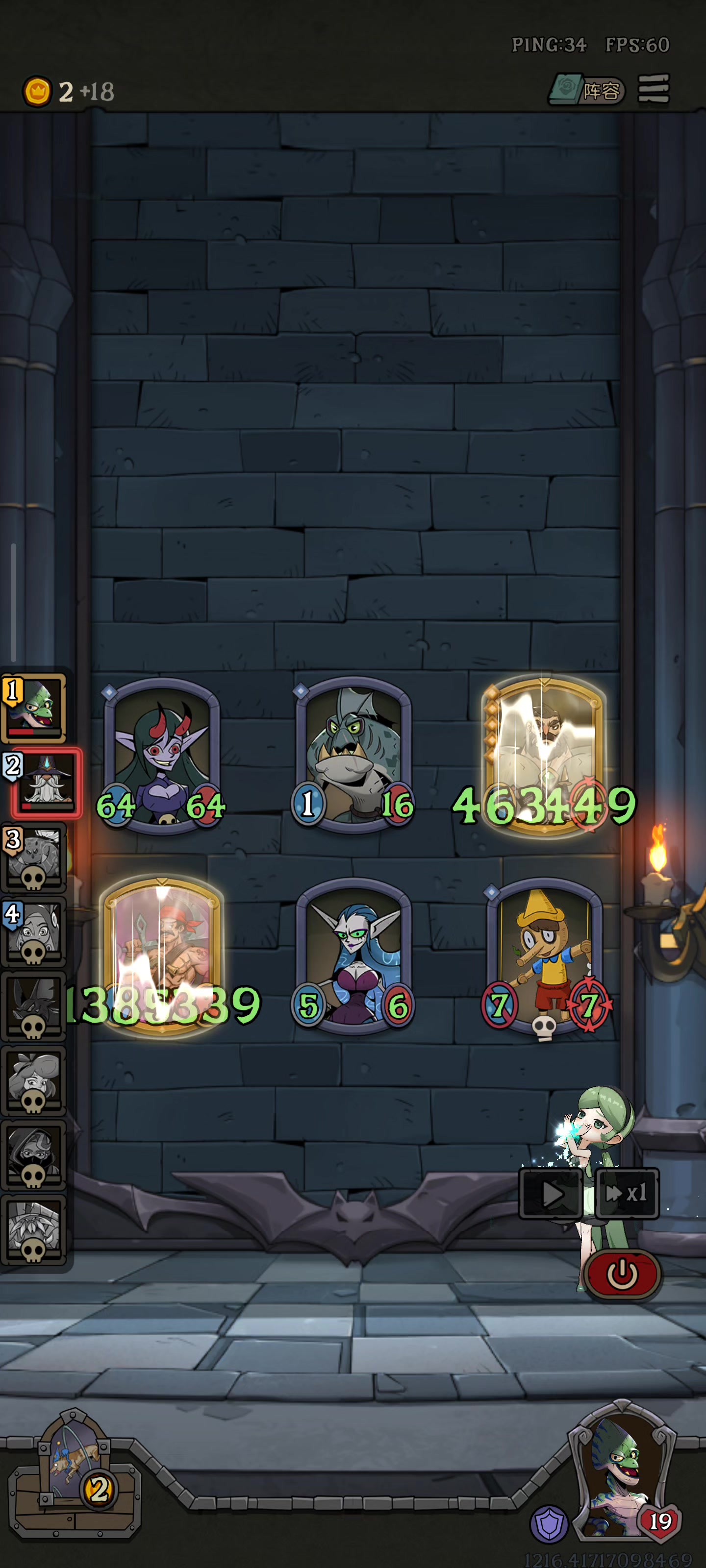Select the blue-haired elf card 5/6
Viewport: 706px width, 1568px height.
pyautogui.click(x=353, y=956)
